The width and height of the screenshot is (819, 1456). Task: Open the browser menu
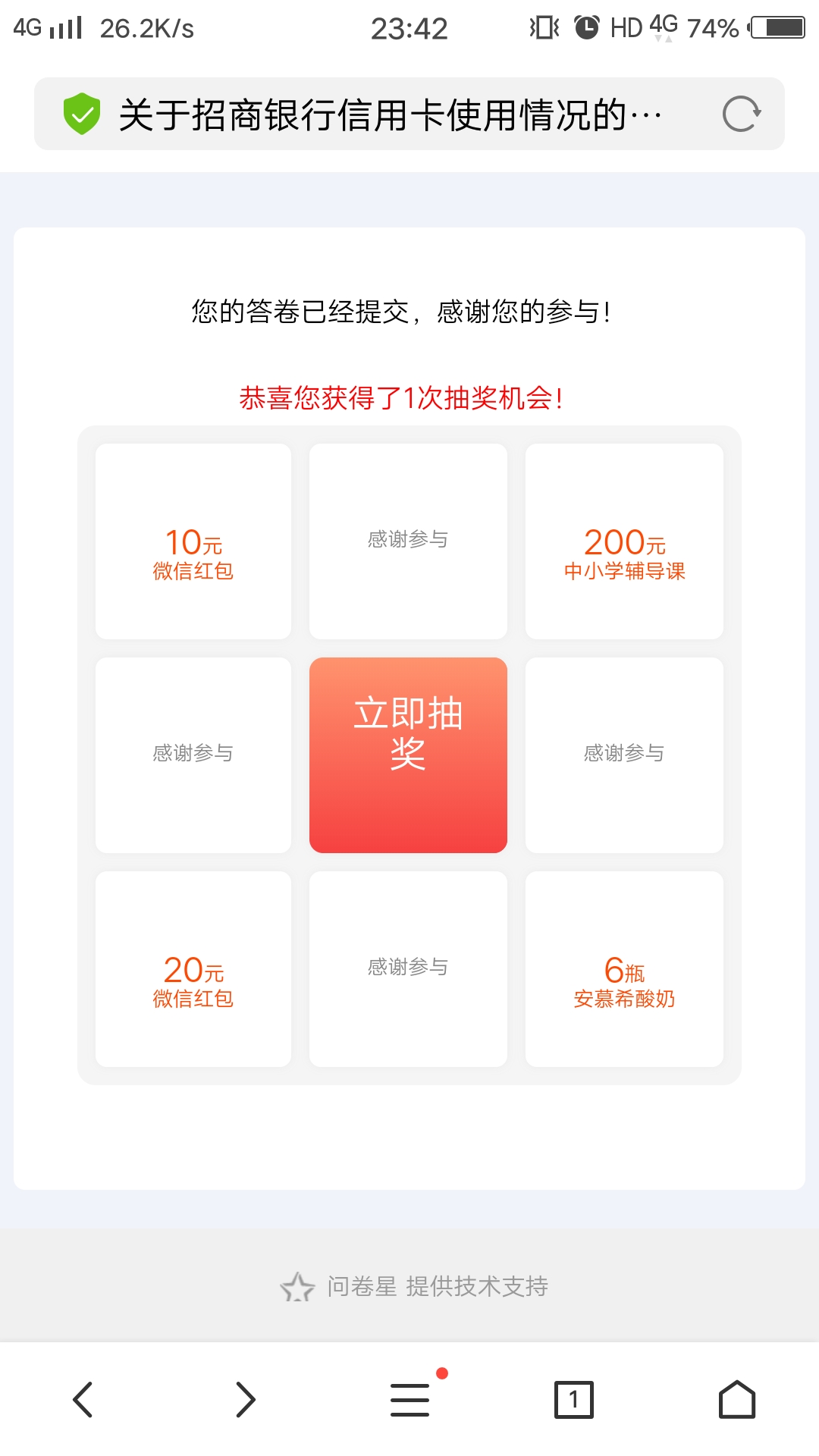[410, 1399]
